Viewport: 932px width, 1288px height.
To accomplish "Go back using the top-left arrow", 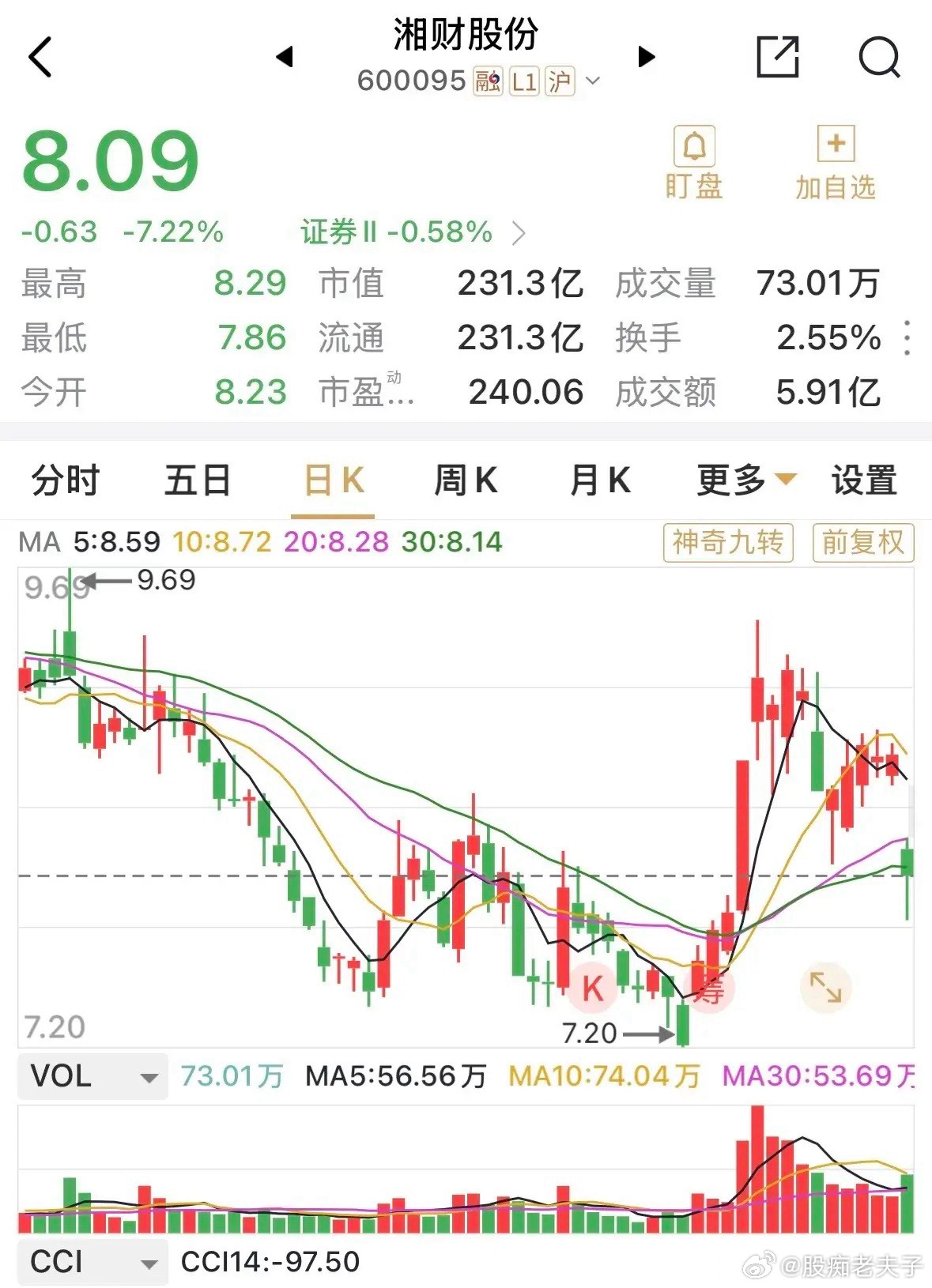I will pos(40,57).
